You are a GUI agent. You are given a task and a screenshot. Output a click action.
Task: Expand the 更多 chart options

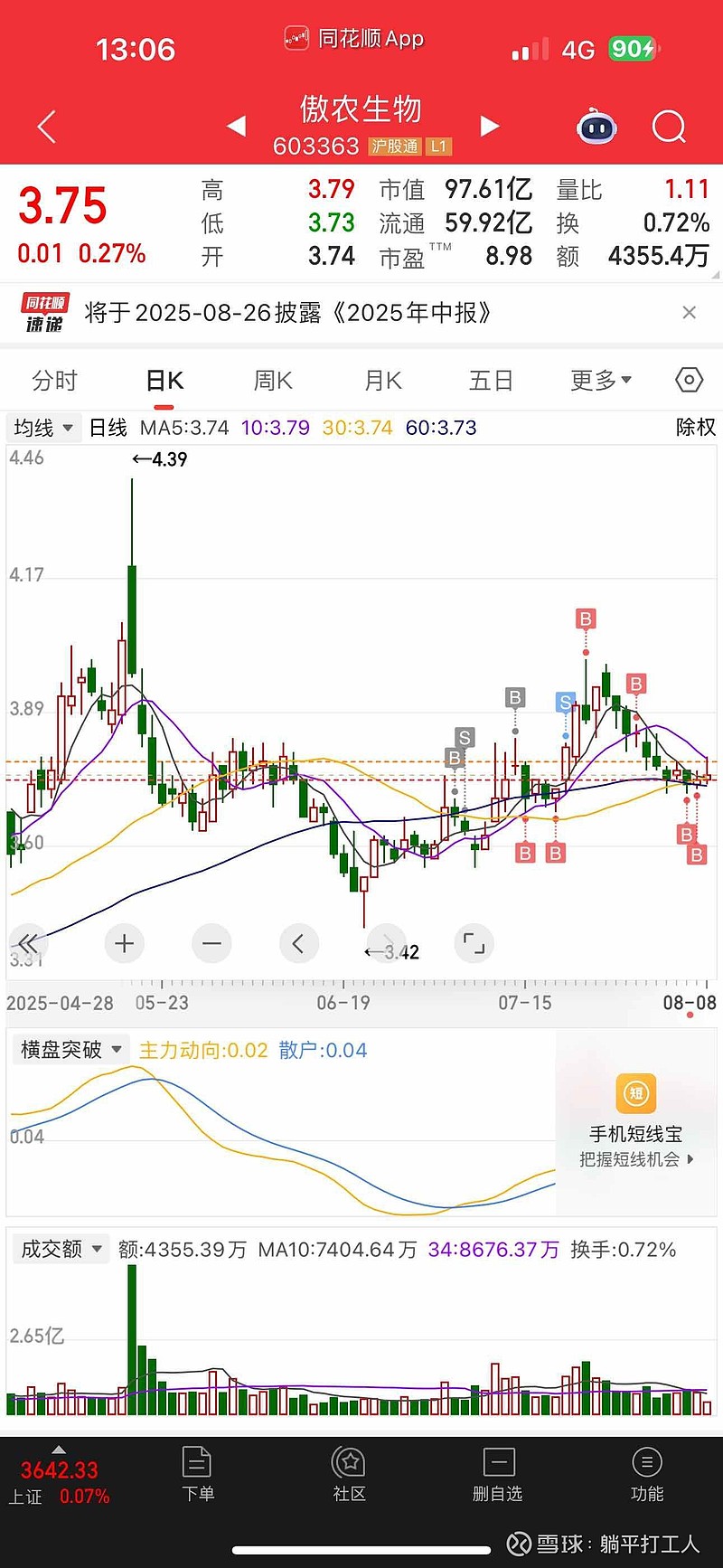tap(600, 381)
